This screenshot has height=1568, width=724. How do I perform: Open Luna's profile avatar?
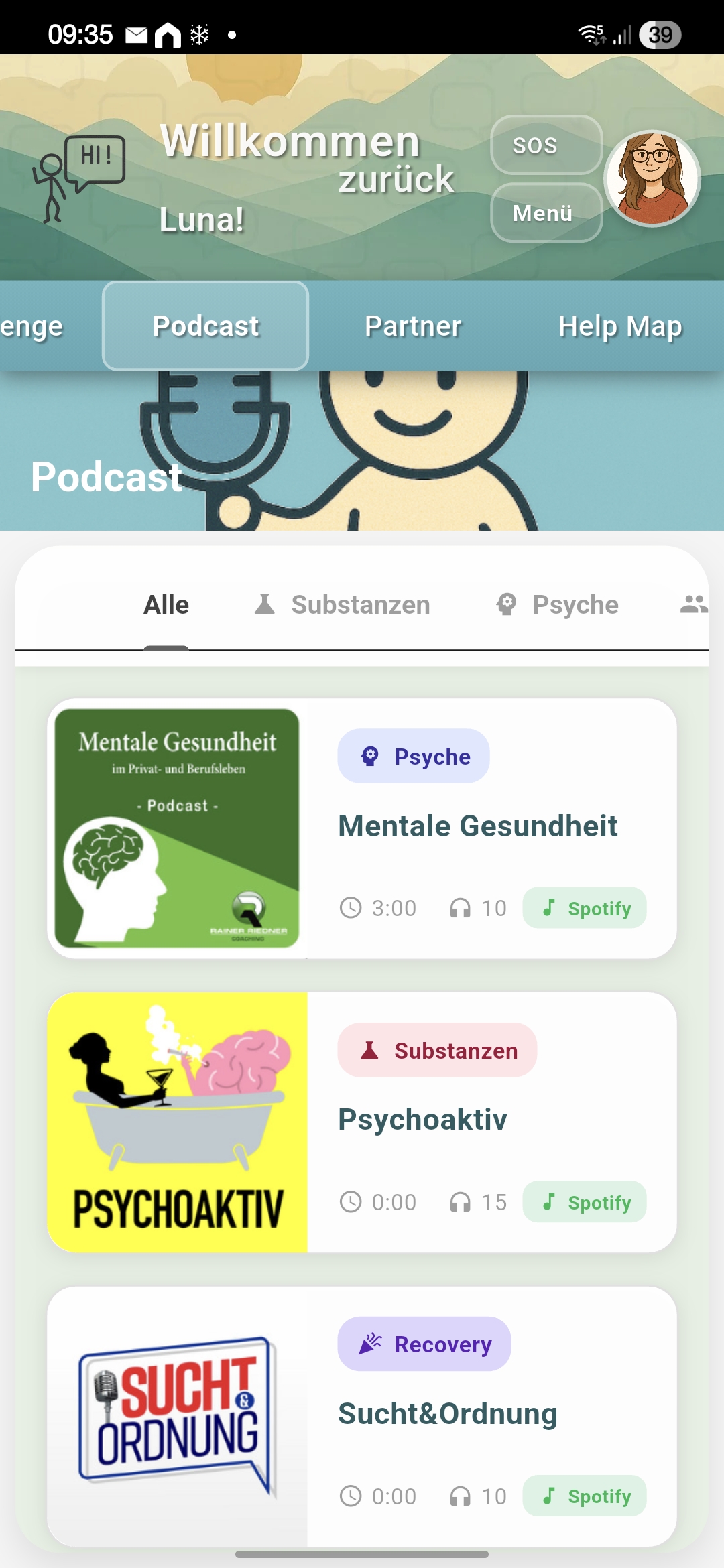click(x=652, y=179)
